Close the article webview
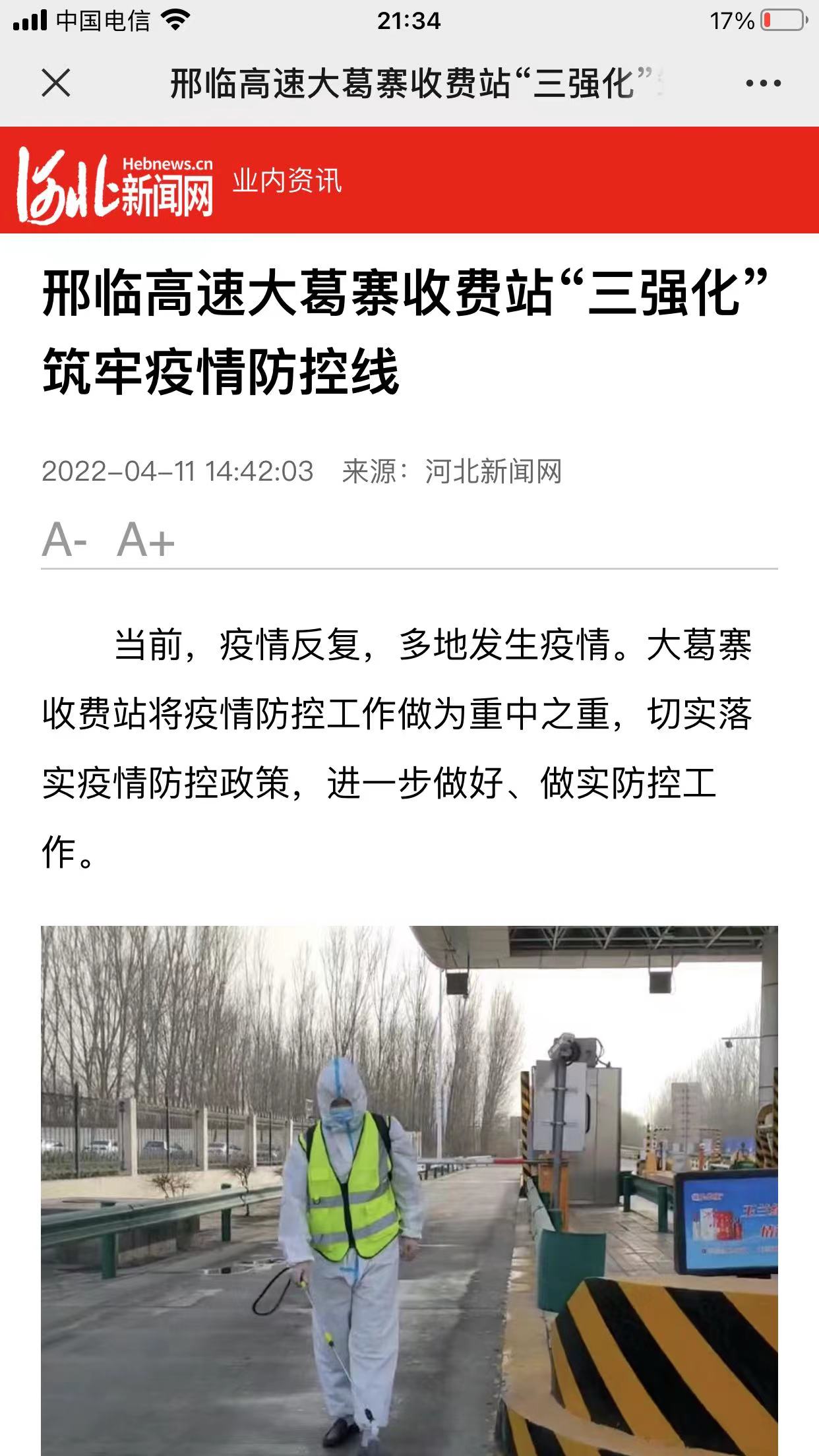819x1456 pixels. click(56, 83)
